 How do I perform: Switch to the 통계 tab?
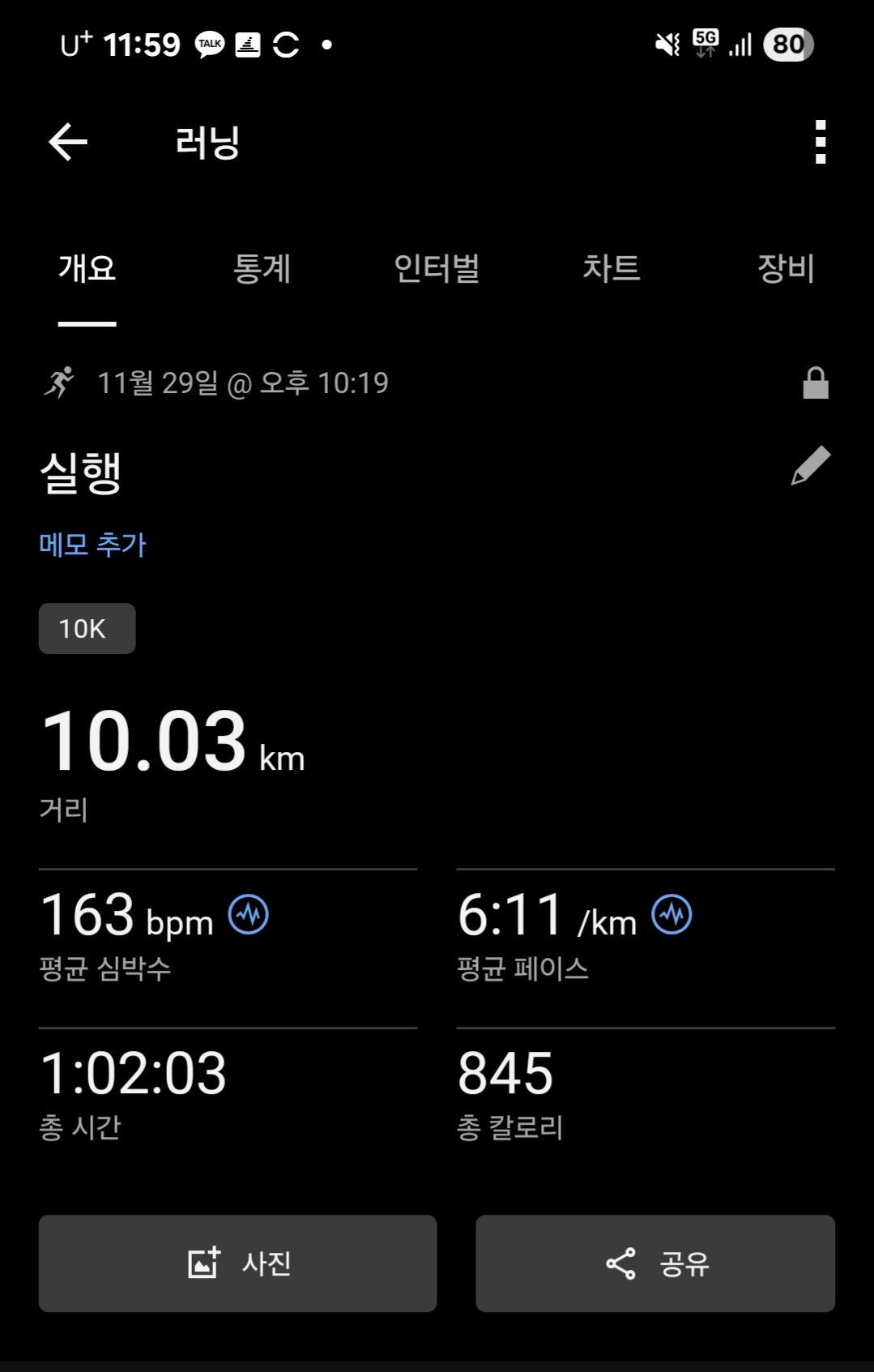pos(262,269)
